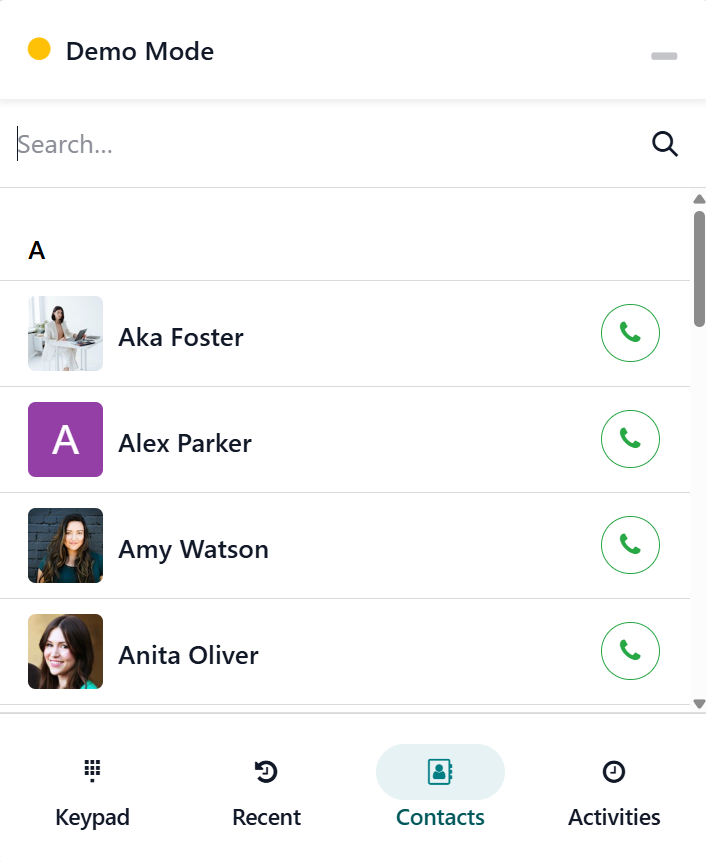Open Amy Watson's contact
The height and width of the screenshot is (862, 706).
193,549
